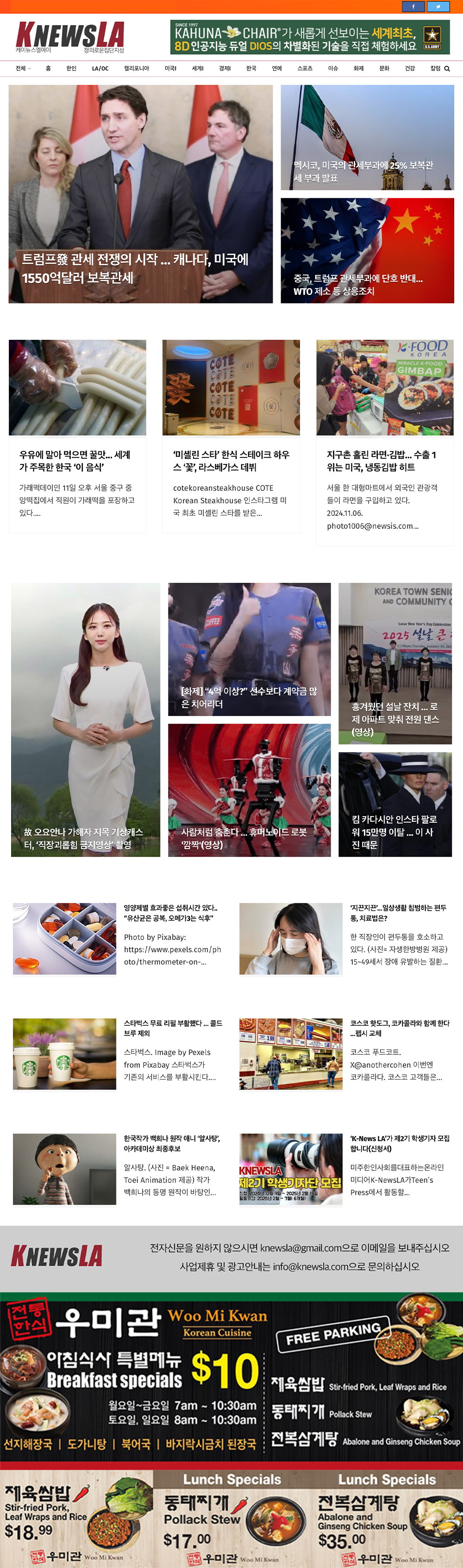Viewport: 463px width, 1568px height.
Task: Open the 故 오요안나 기상캐스터 story
Action: [83, 838]
